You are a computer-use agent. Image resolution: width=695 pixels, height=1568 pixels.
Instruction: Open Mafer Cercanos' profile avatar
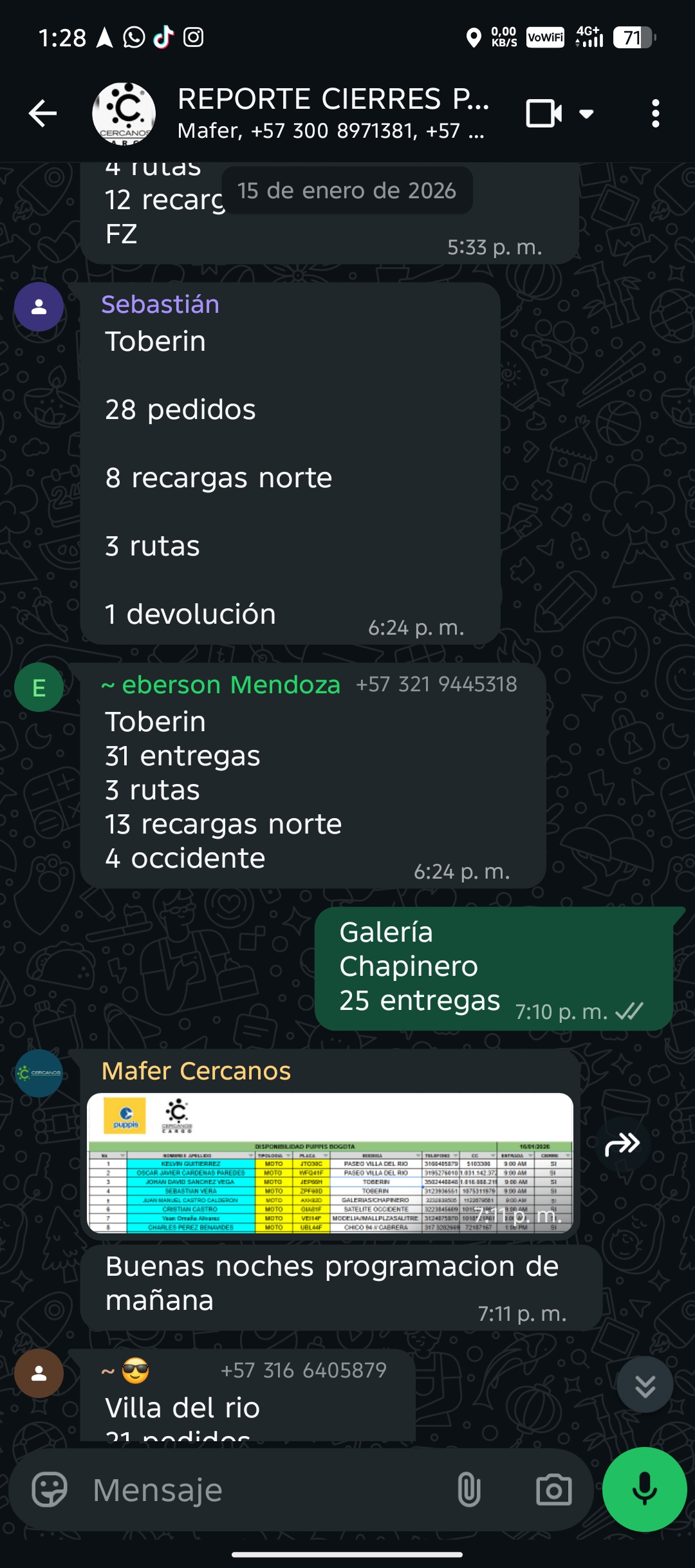click(39, 1073)
